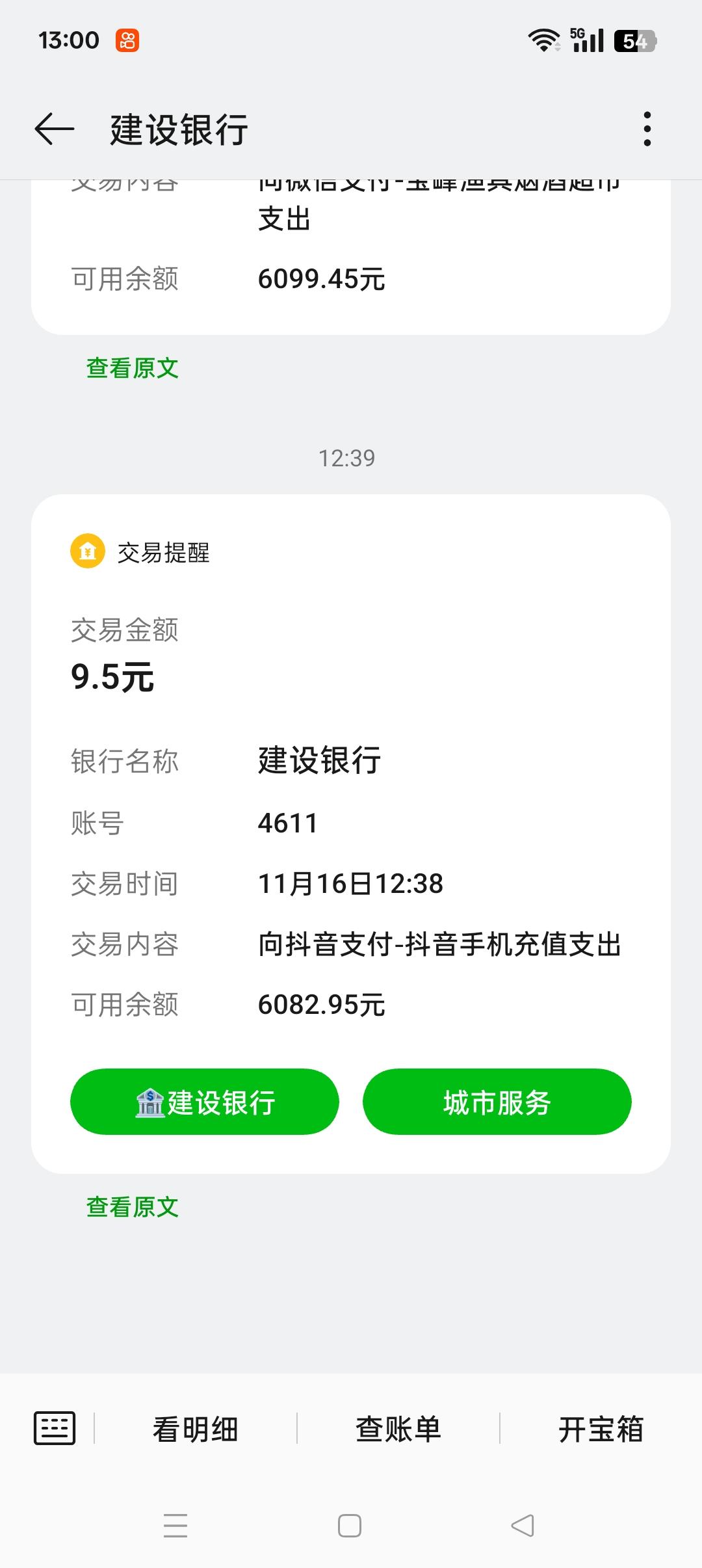
Task: Open 查账单 from the bottom menu
Action: (x=397, y=1429)
